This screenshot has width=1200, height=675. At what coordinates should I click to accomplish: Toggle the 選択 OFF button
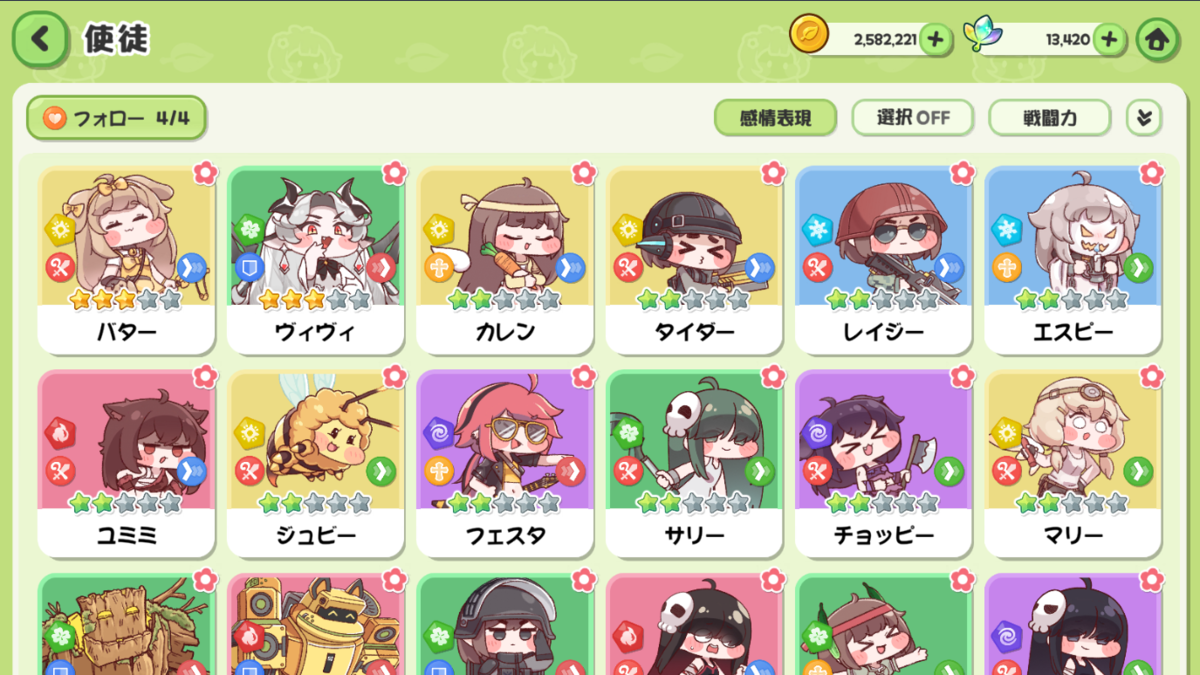912,118
